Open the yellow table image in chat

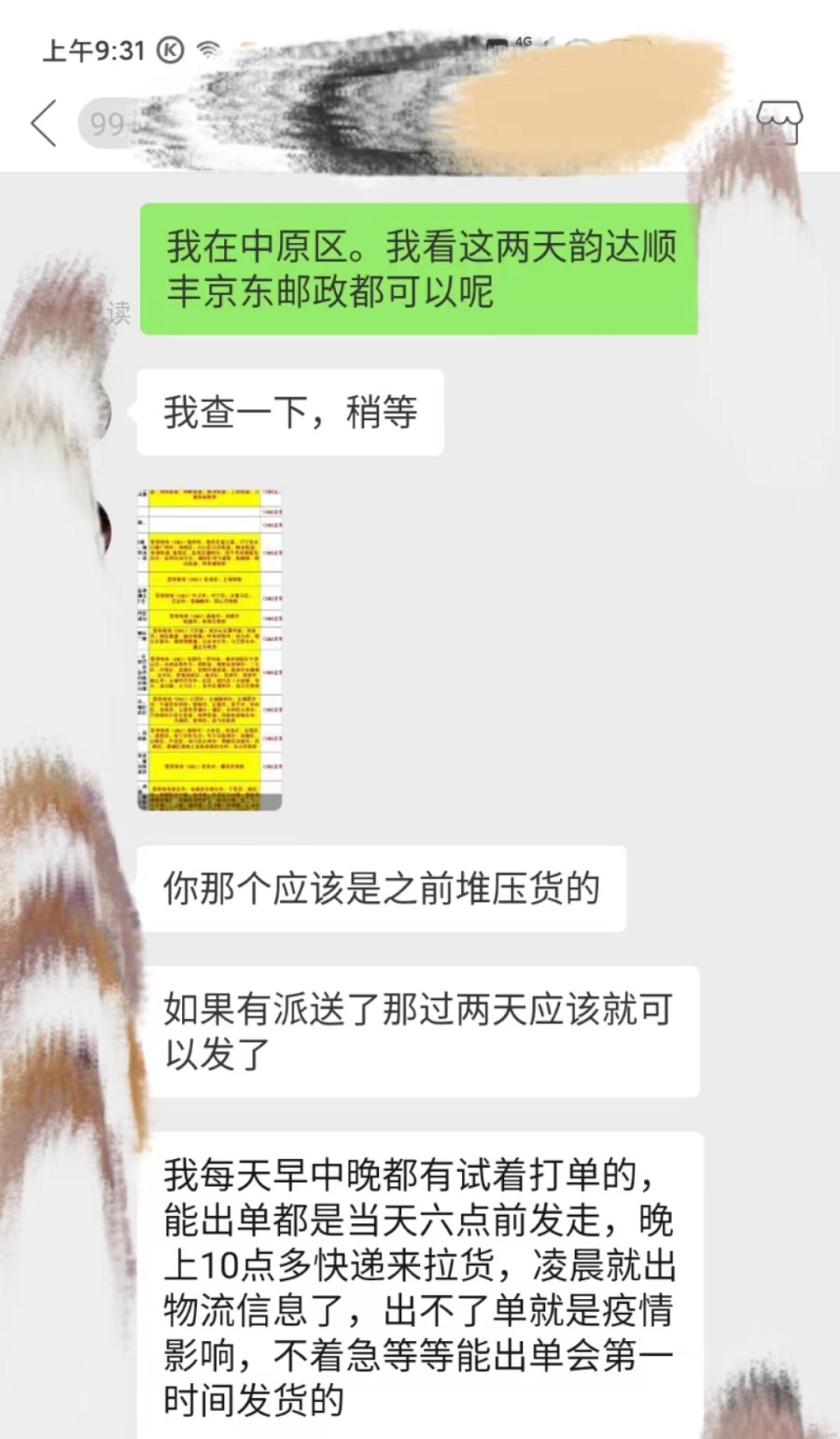click(x=210, y=647)
